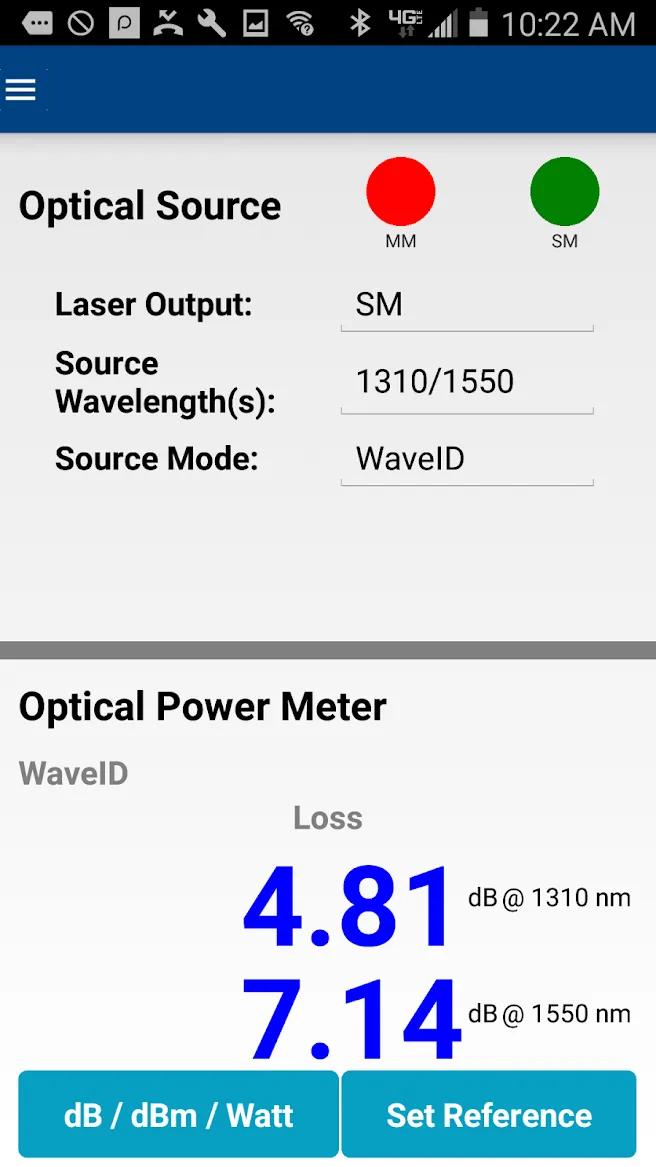
Task: Tap the Set Reference button
Action: (489, 1115)
